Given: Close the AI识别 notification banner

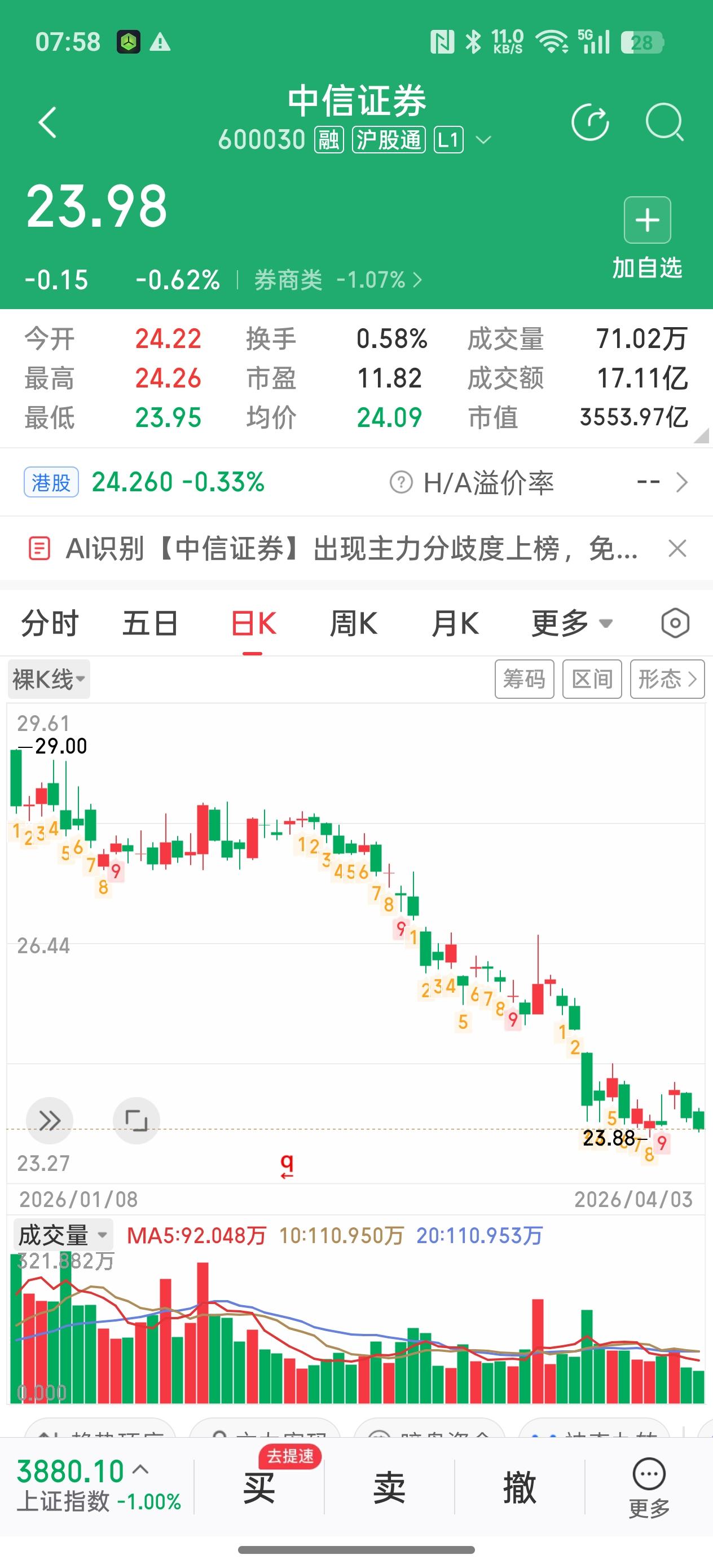Looking at the screenshot, I should [x=677, y=547].
